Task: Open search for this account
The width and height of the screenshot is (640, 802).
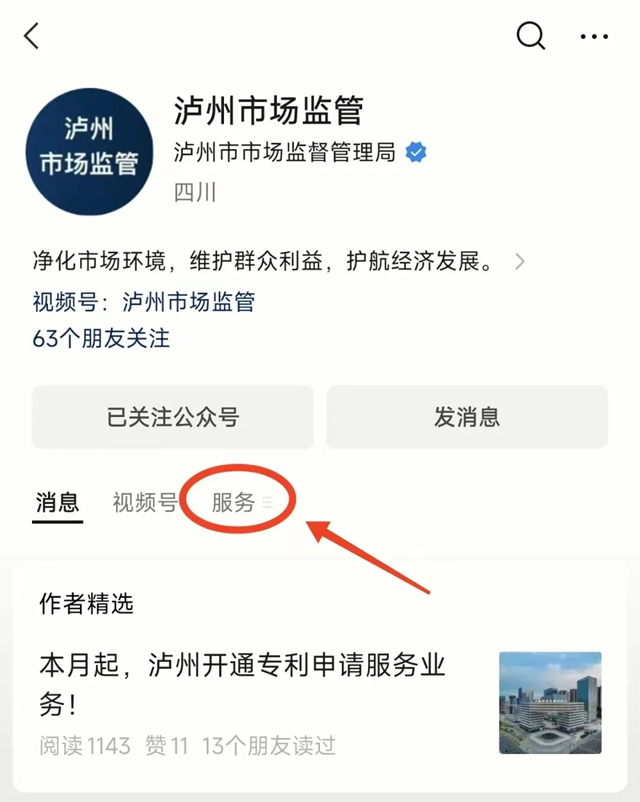Action: pos(530,37)
